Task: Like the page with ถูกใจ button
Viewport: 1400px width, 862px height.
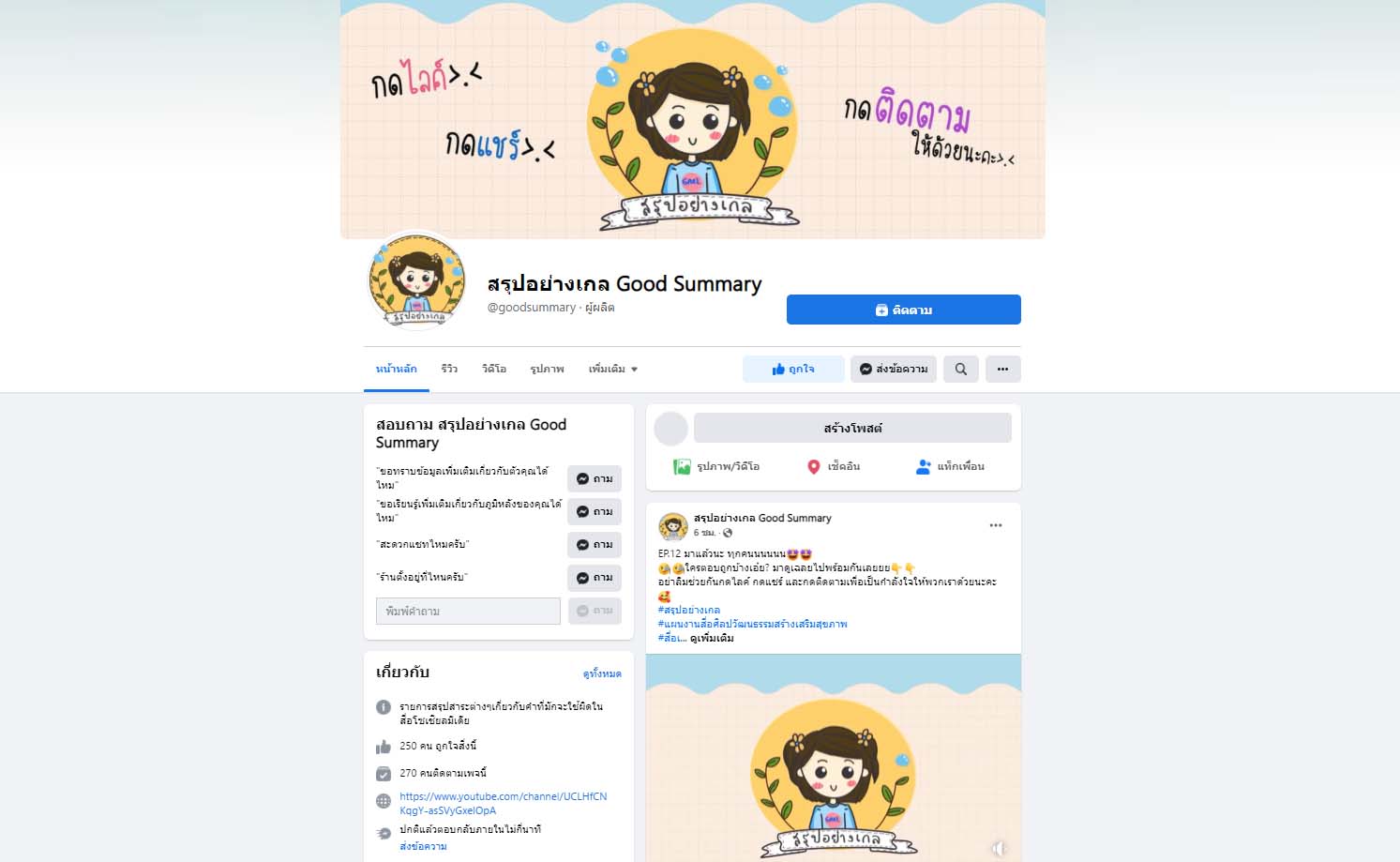Action: [793, 369]
